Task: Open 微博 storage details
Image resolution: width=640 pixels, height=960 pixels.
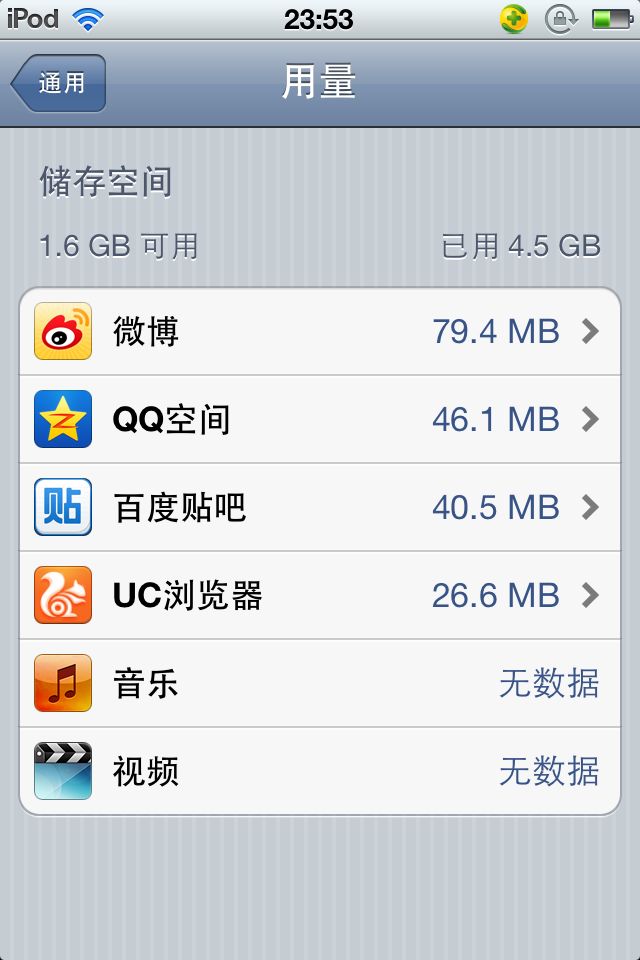Action: [320, 332]
